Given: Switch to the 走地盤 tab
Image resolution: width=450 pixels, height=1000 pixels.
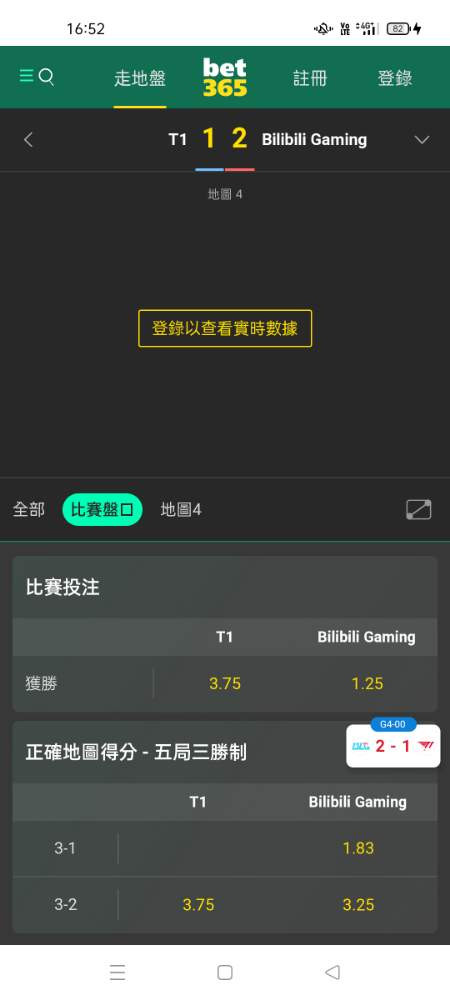Looking at the screenshot, I should (140, 78).
